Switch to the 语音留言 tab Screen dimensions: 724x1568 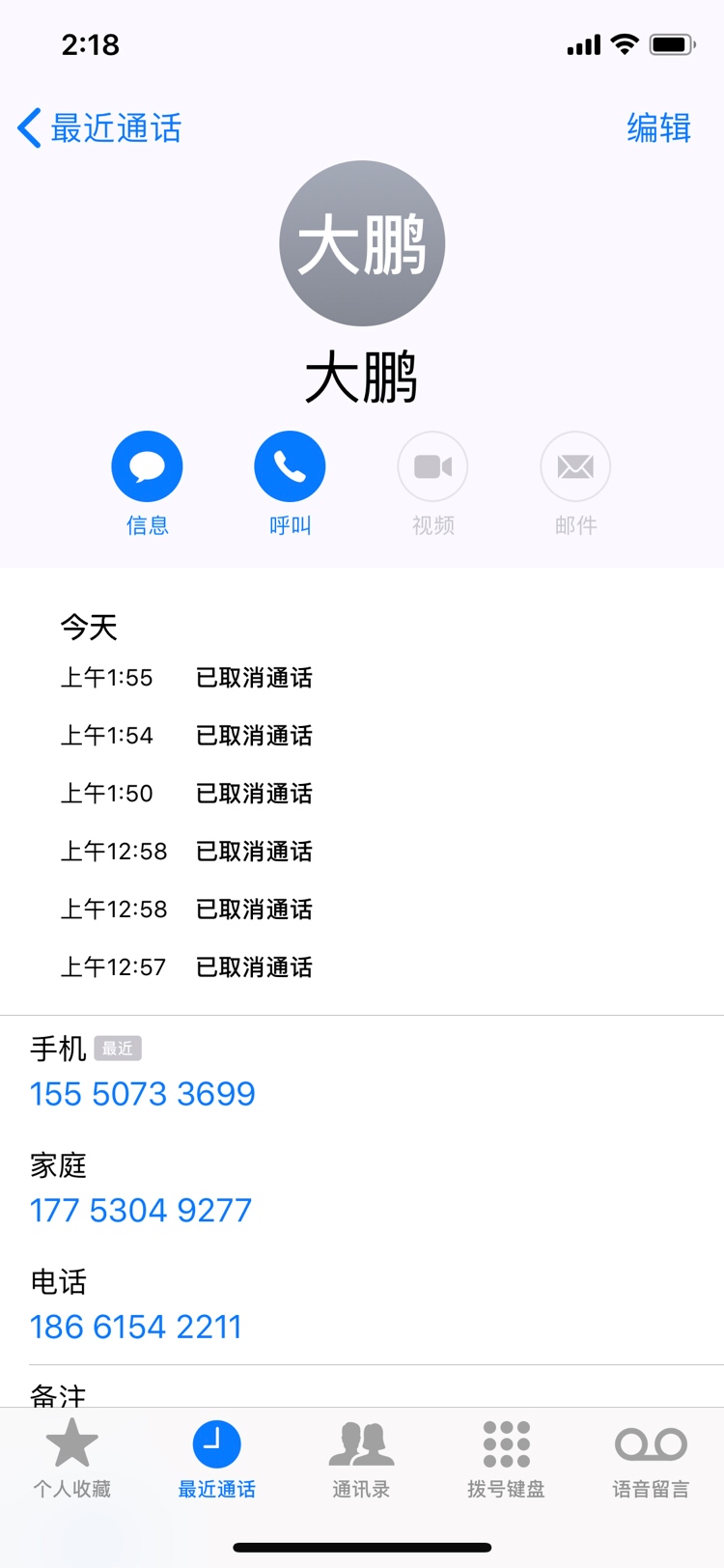pyautogui.click(x=651, y=1459)
